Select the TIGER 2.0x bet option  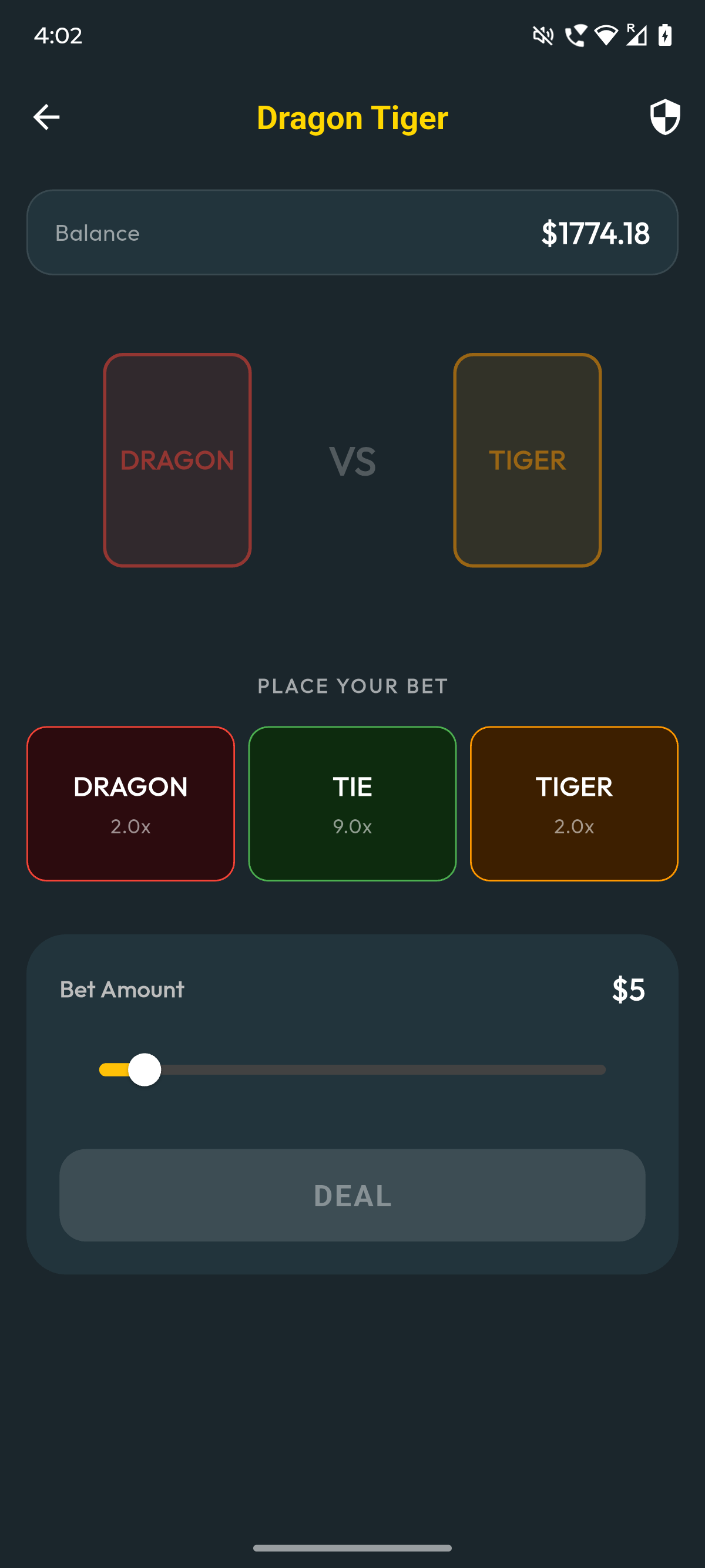[x=574, y=803]
